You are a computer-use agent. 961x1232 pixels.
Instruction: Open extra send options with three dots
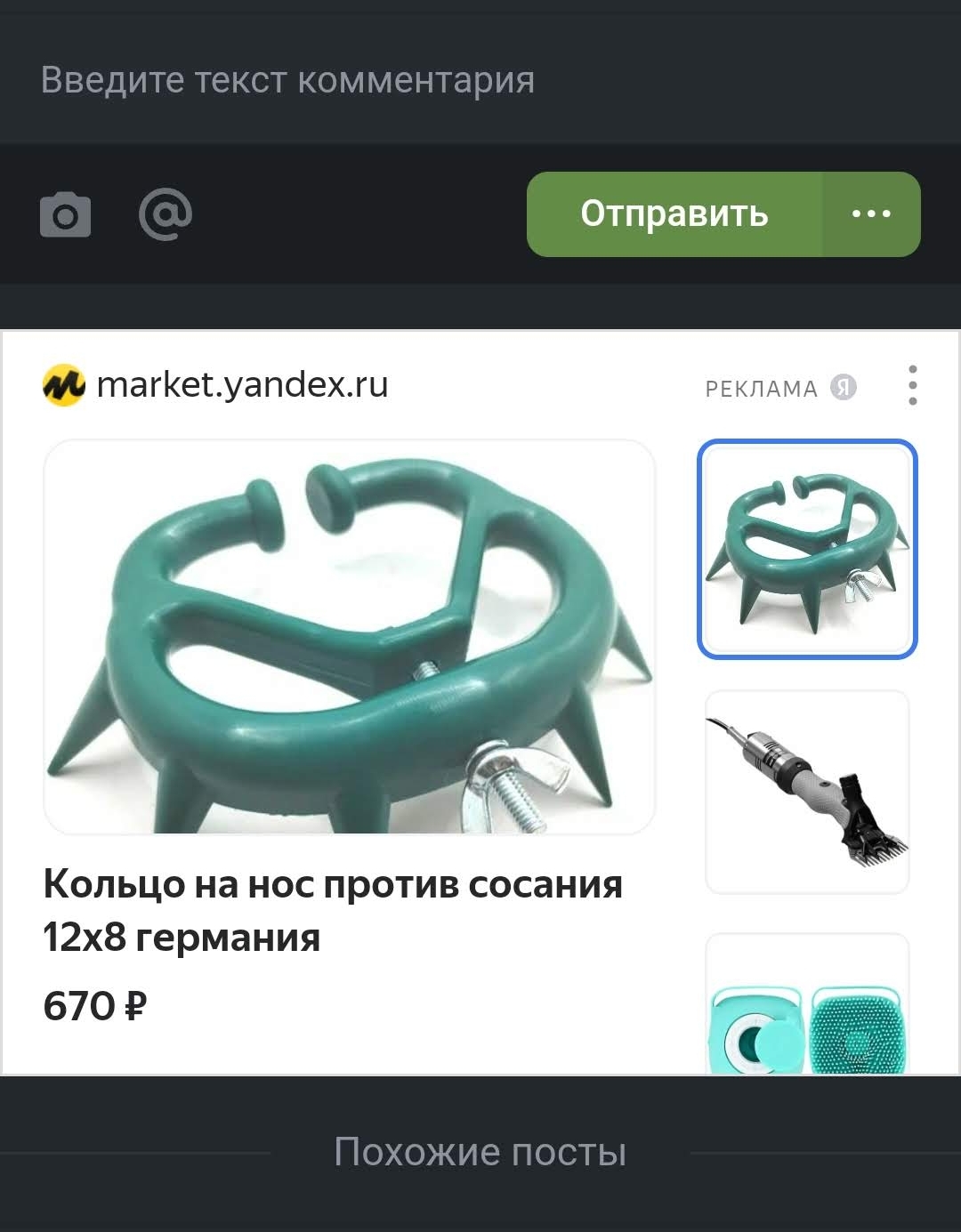pos(871,214)
